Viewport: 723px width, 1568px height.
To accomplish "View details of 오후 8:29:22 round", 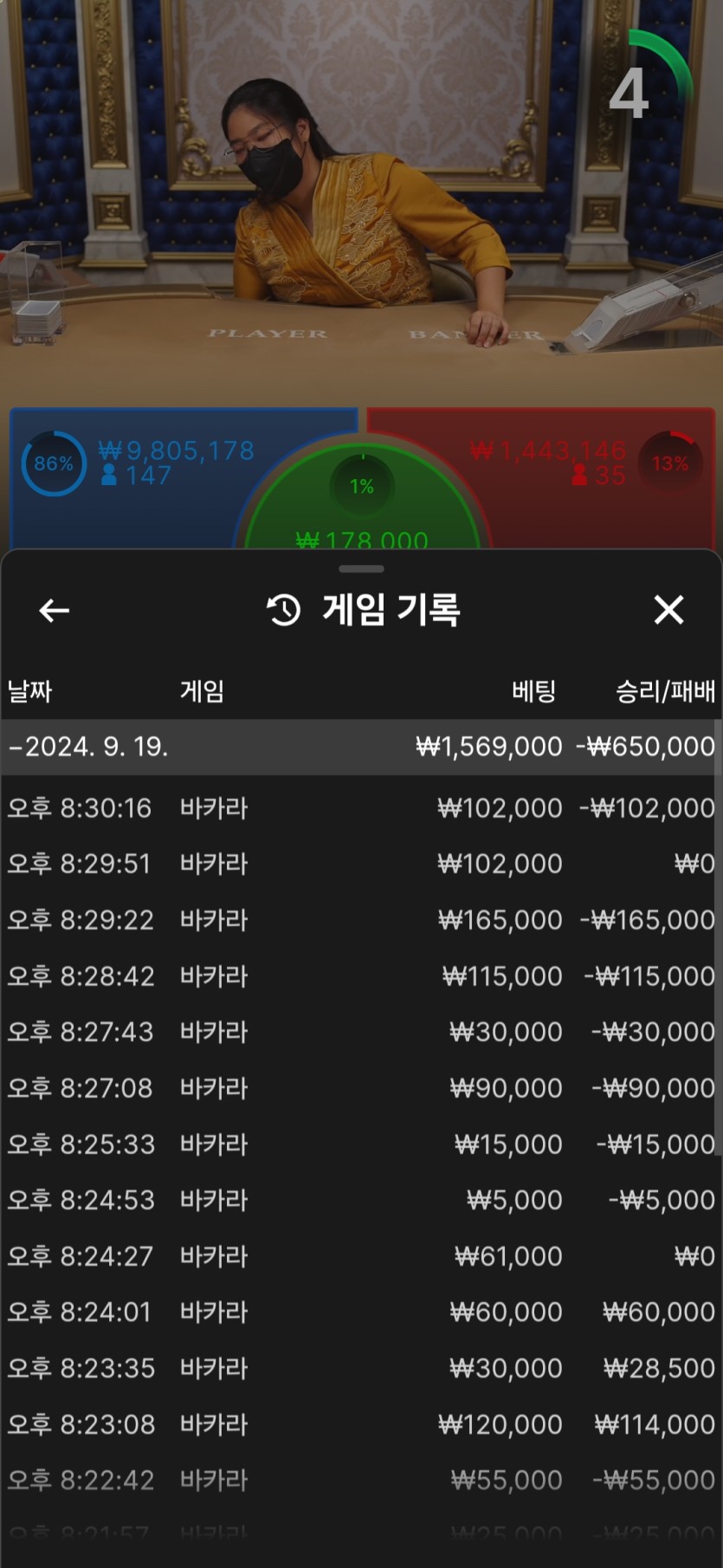I will [x=361, y=920].
